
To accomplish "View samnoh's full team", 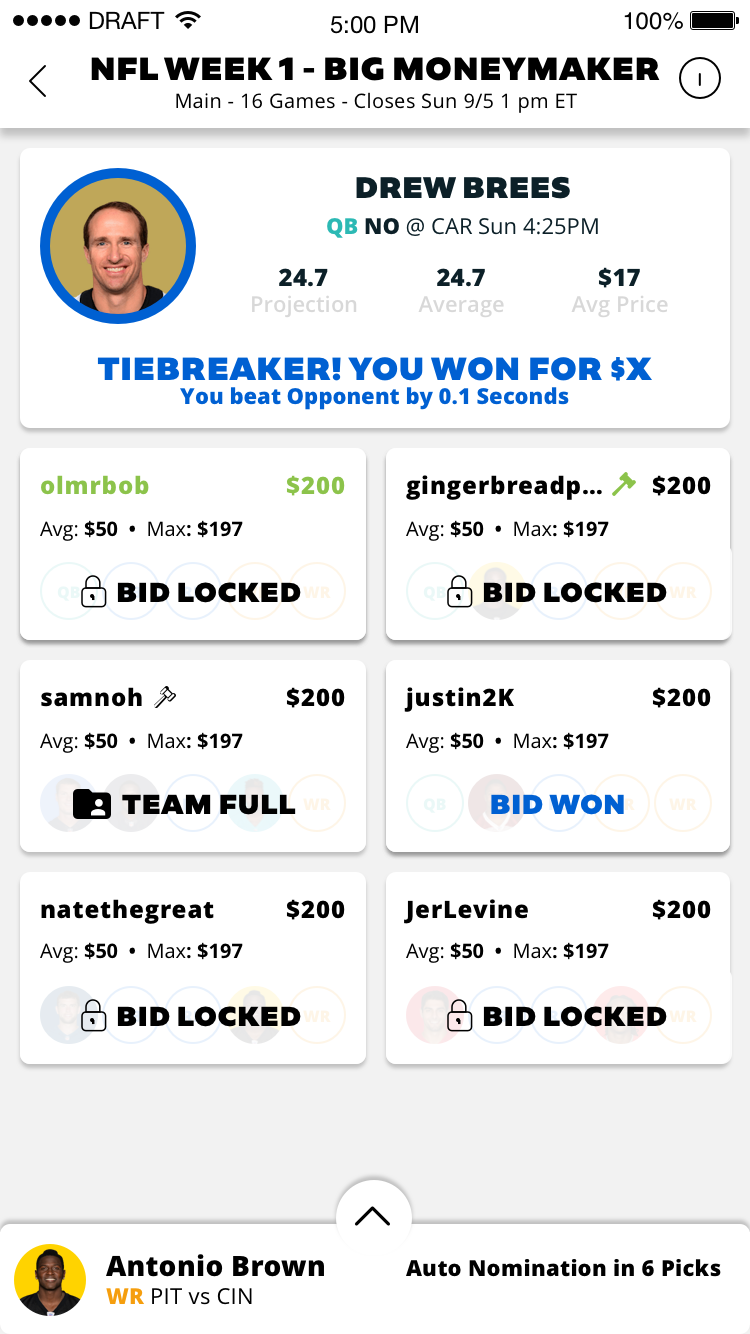I will [193, 756].
